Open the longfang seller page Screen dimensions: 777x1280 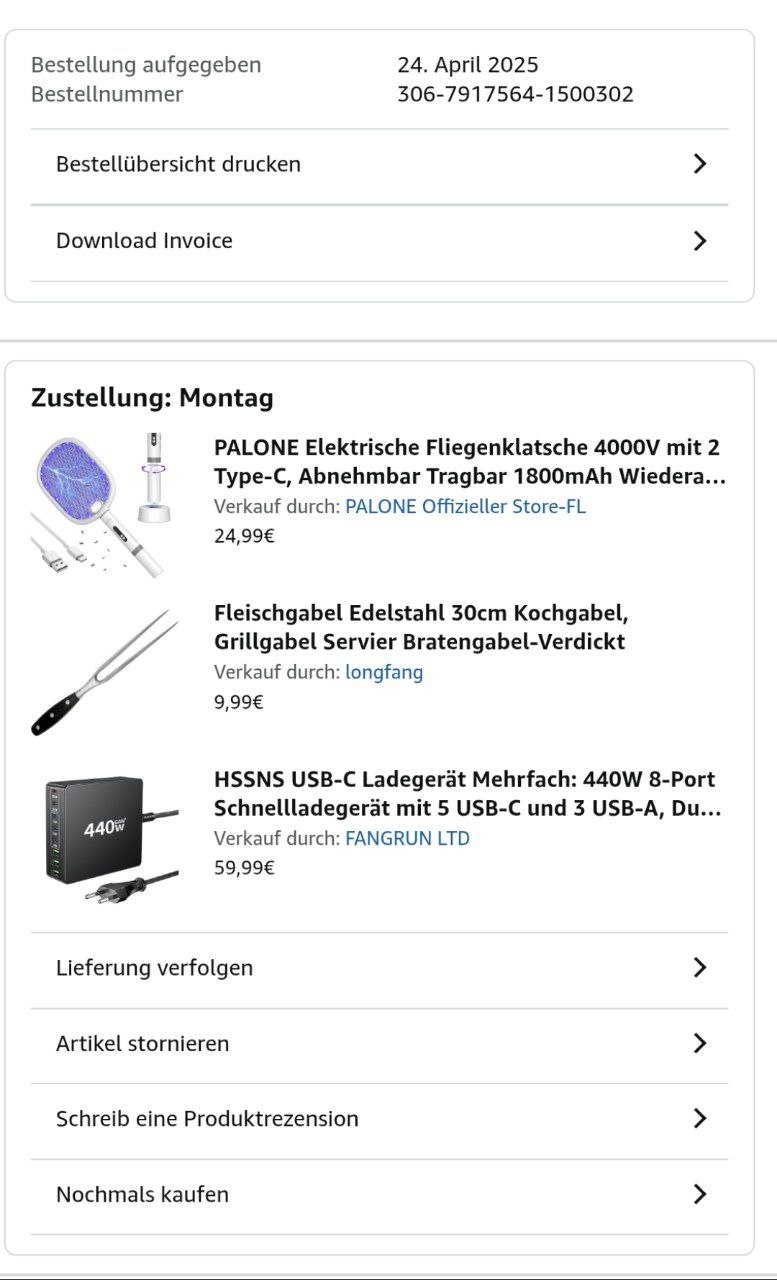click(384, 672)
